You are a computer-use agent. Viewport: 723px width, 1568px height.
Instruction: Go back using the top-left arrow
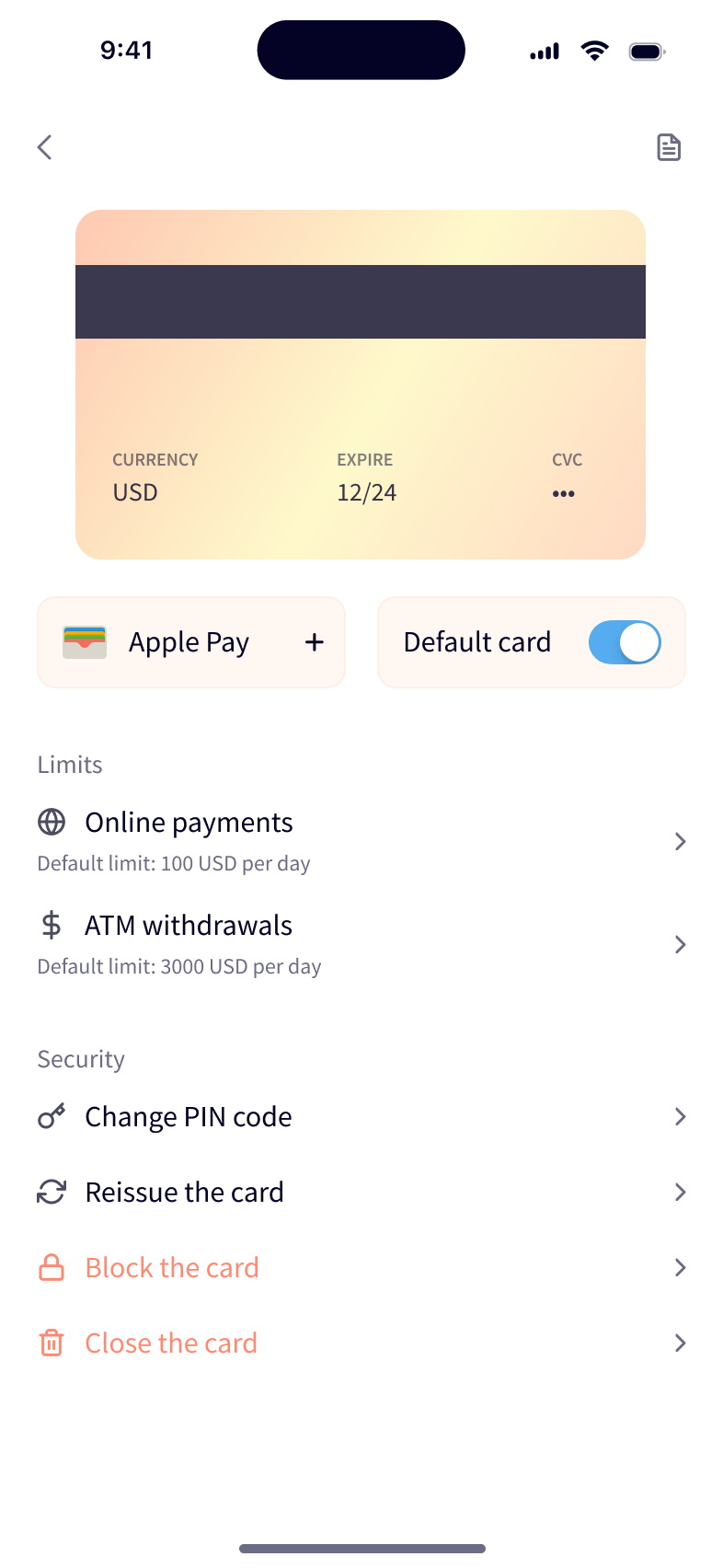point(44,147)
